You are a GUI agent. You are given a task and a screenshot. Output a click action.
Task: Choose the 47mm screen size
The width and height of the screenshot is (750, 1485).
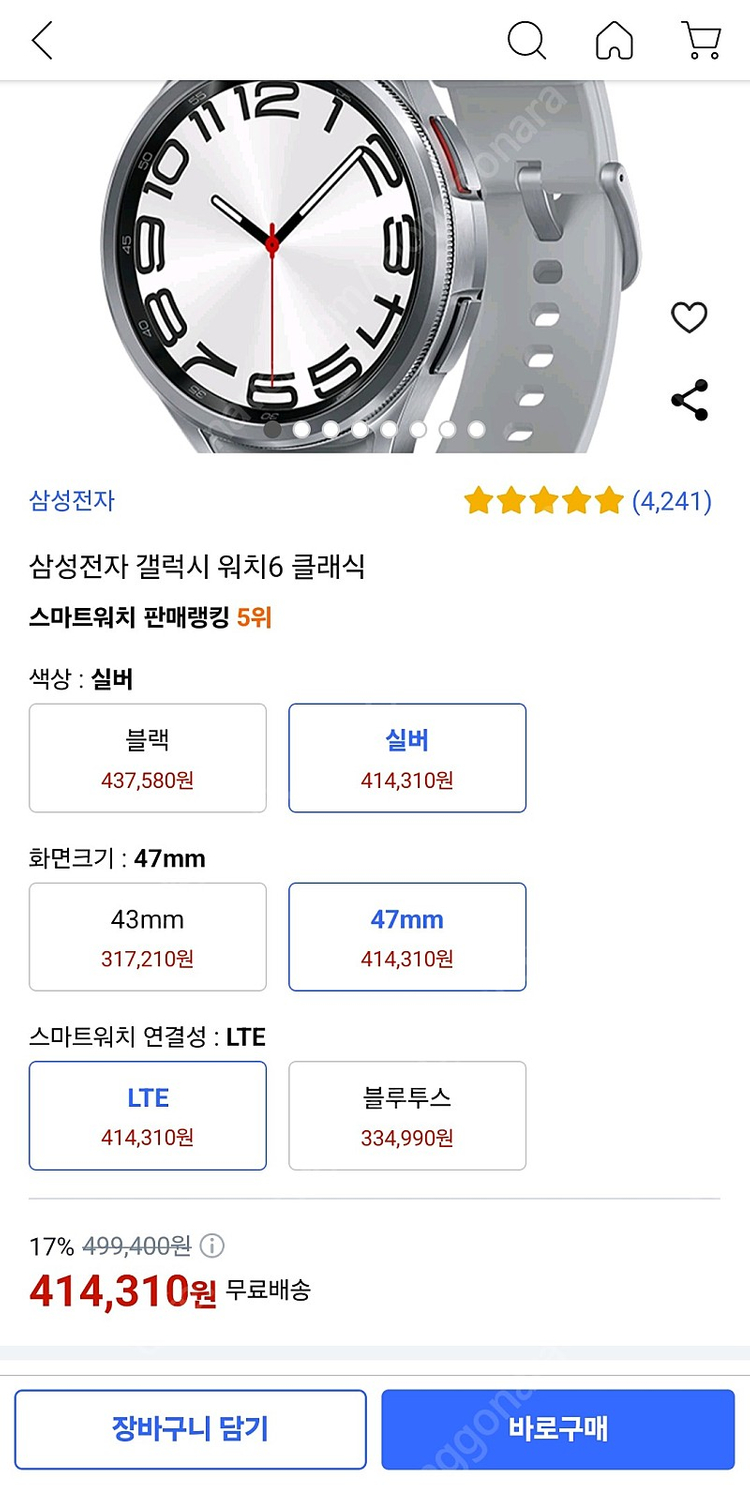click(x=407, y=937)
